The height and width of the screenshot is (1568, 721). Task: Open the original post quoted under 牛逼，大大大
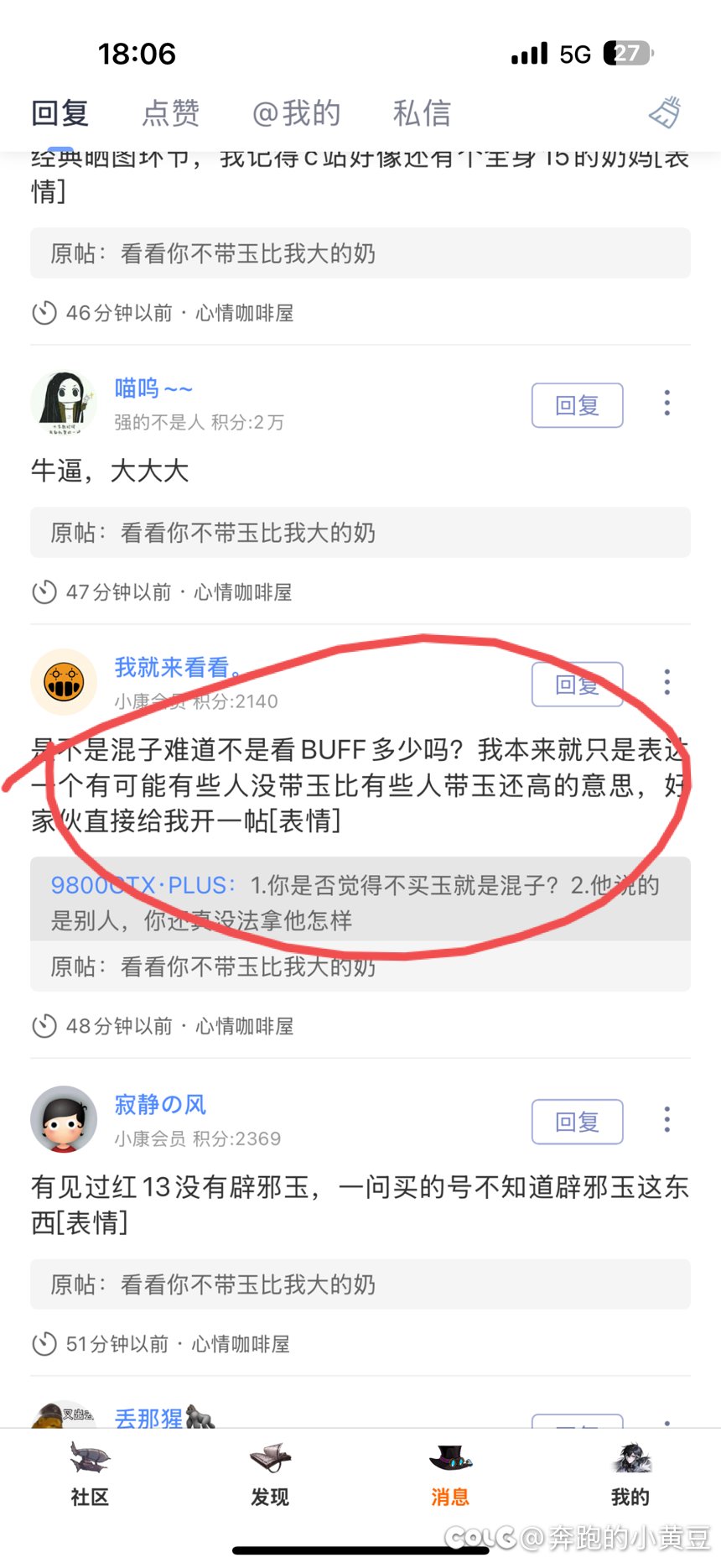click(x=360, y=533)
